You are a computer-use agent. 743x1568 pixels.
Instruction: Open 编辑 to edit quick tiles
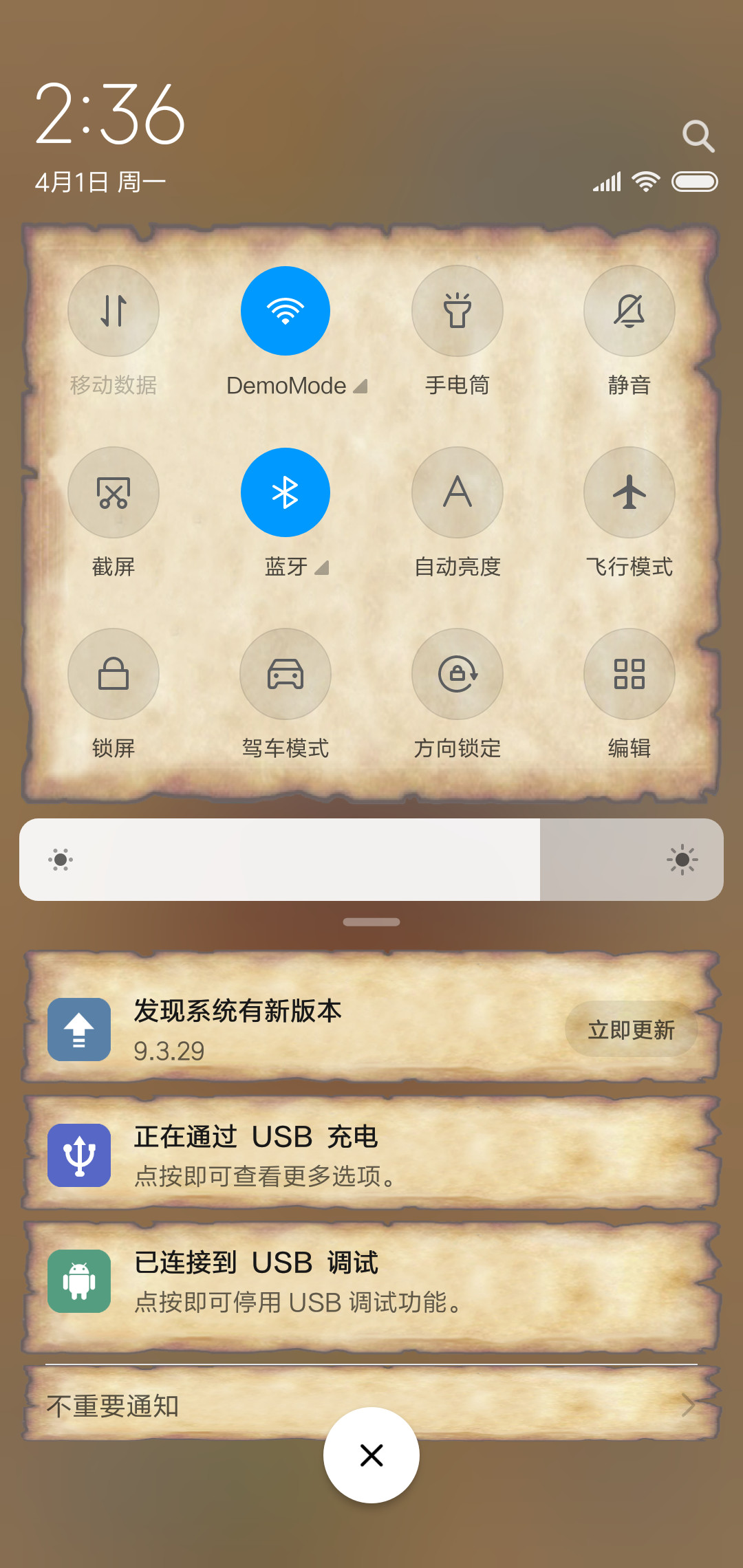click(x=629, y=674)
